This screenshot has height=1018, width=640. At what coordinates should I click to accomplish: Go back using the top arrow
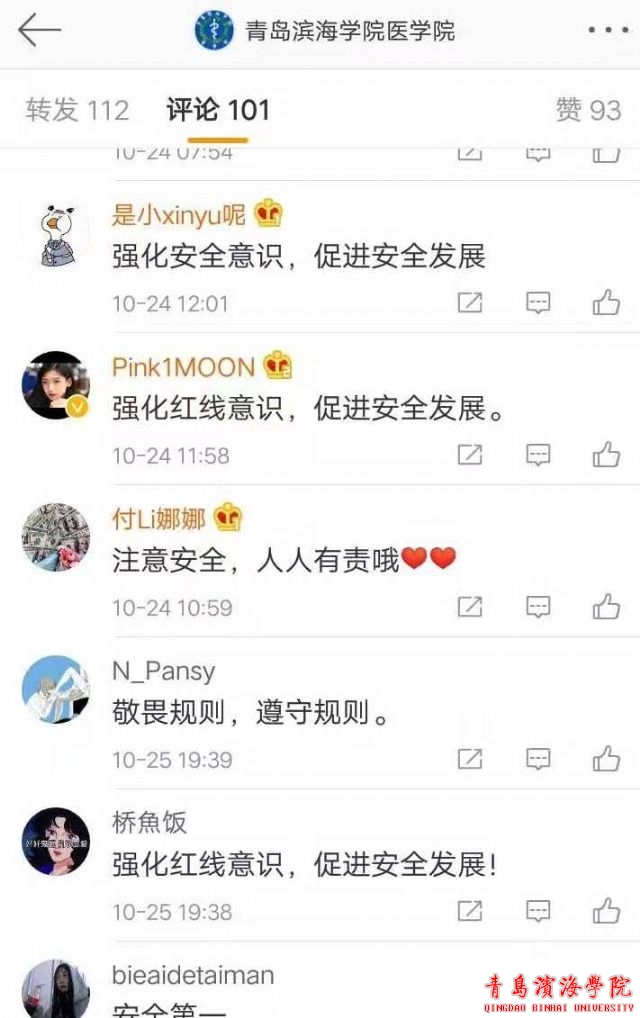pos(40,30)
